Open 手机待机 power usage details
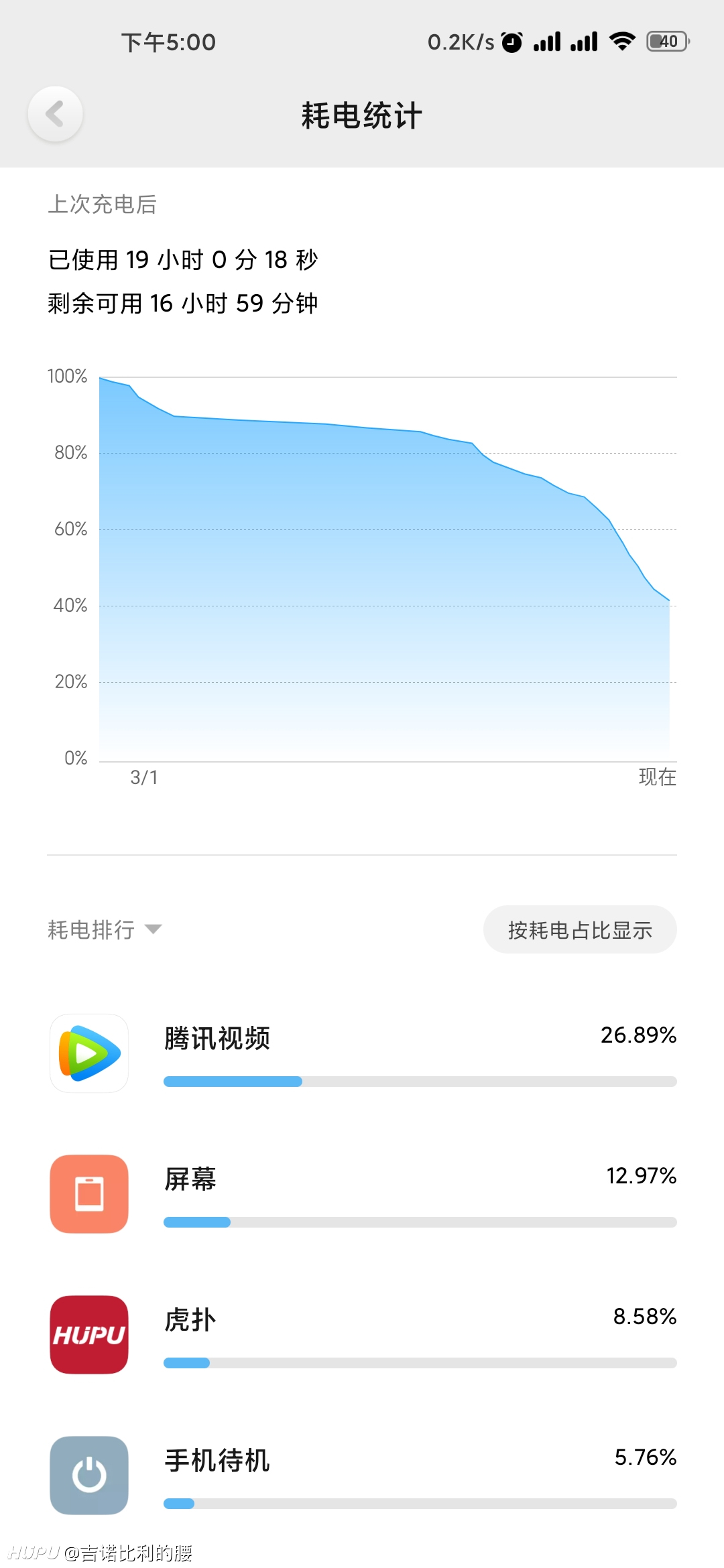 (362, 1476)
